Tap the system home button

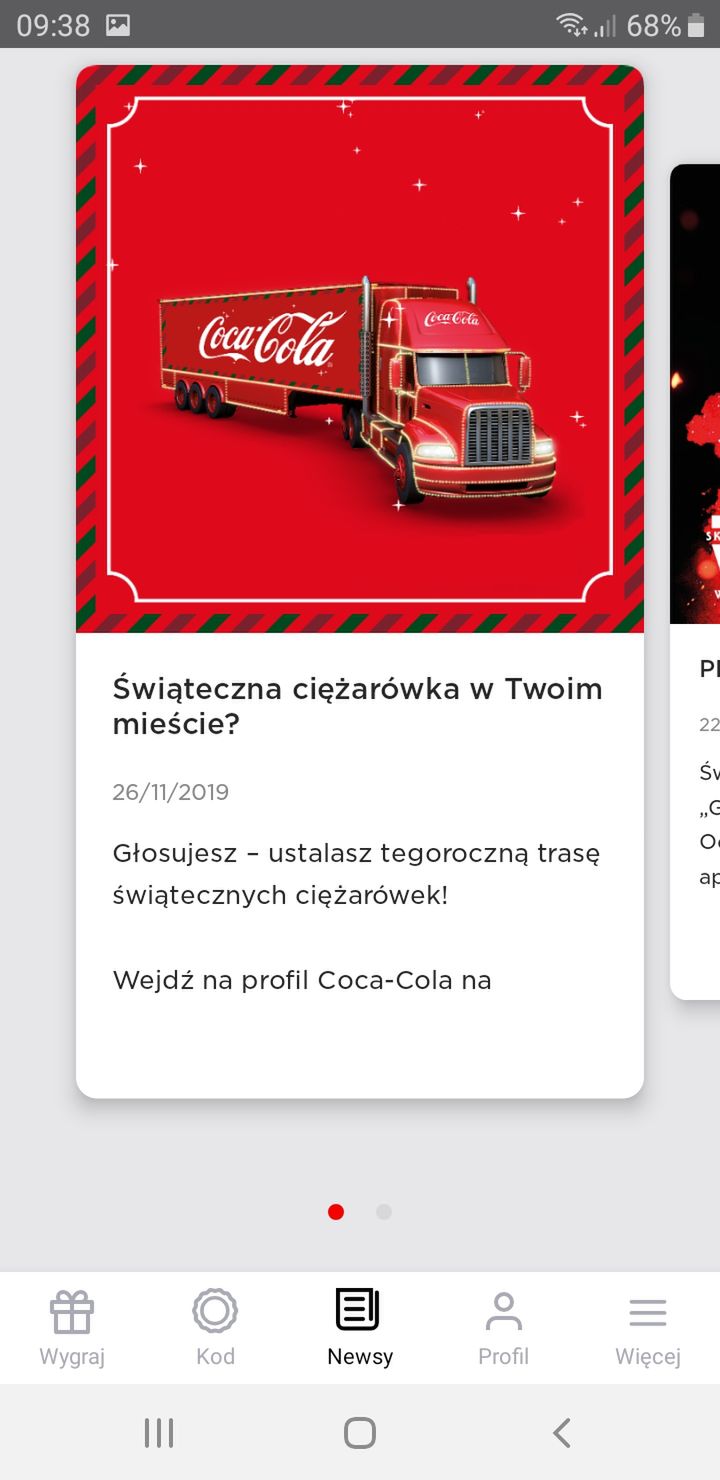point(360,1433)
